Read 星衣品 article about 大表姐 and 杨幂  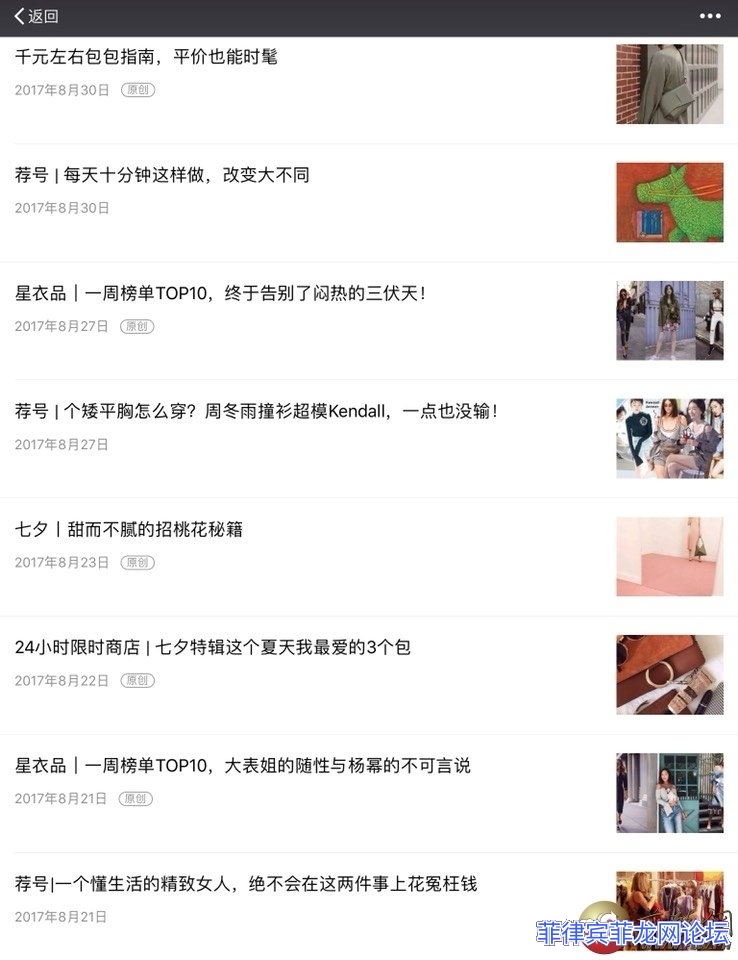coord(243,766)
